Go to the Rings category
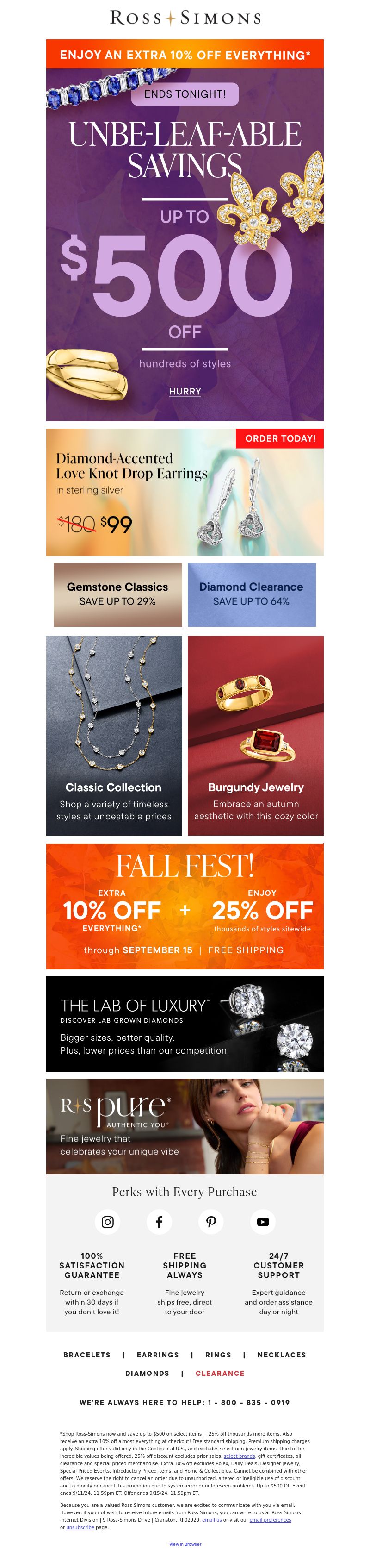 [218, 1354]
